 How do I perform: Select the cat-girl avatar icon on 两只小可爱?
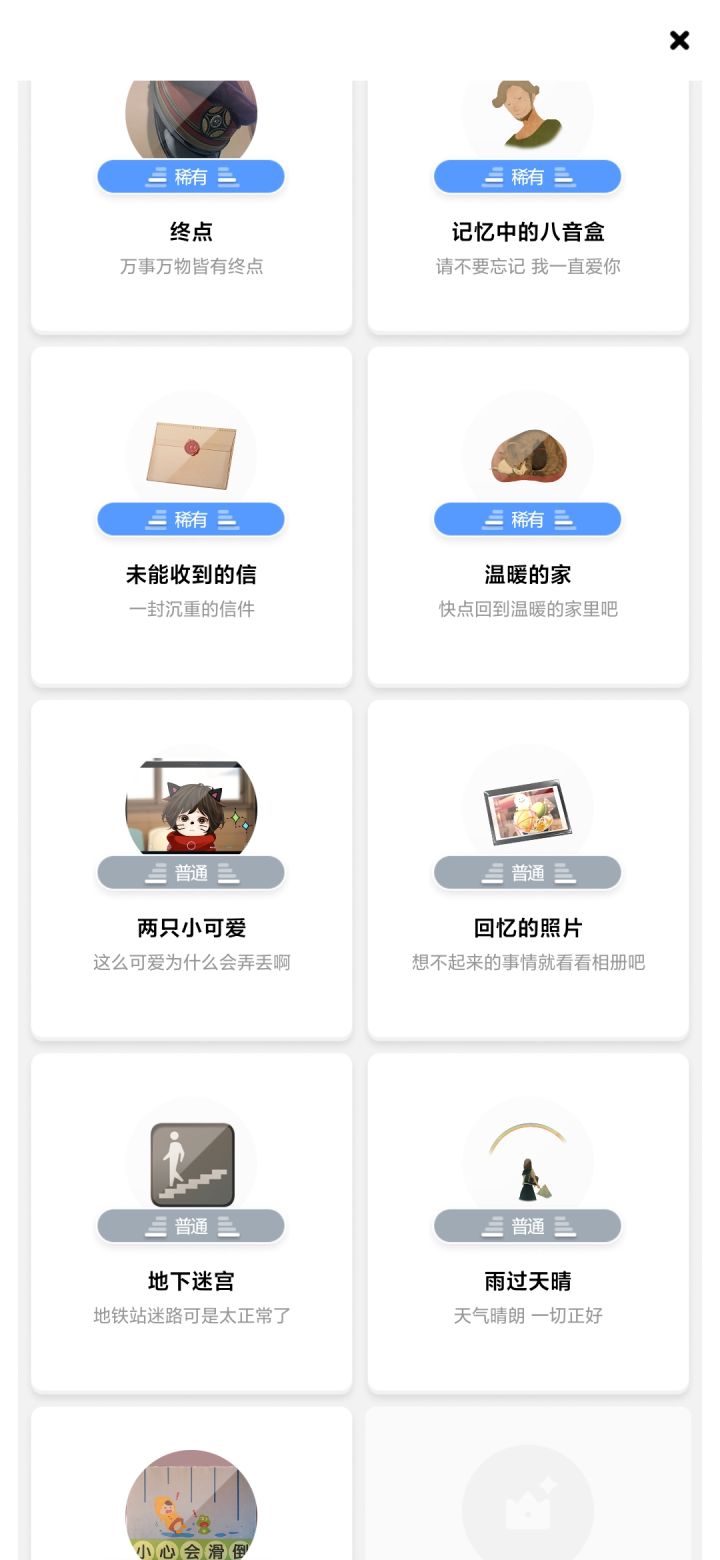click(191, 805)
